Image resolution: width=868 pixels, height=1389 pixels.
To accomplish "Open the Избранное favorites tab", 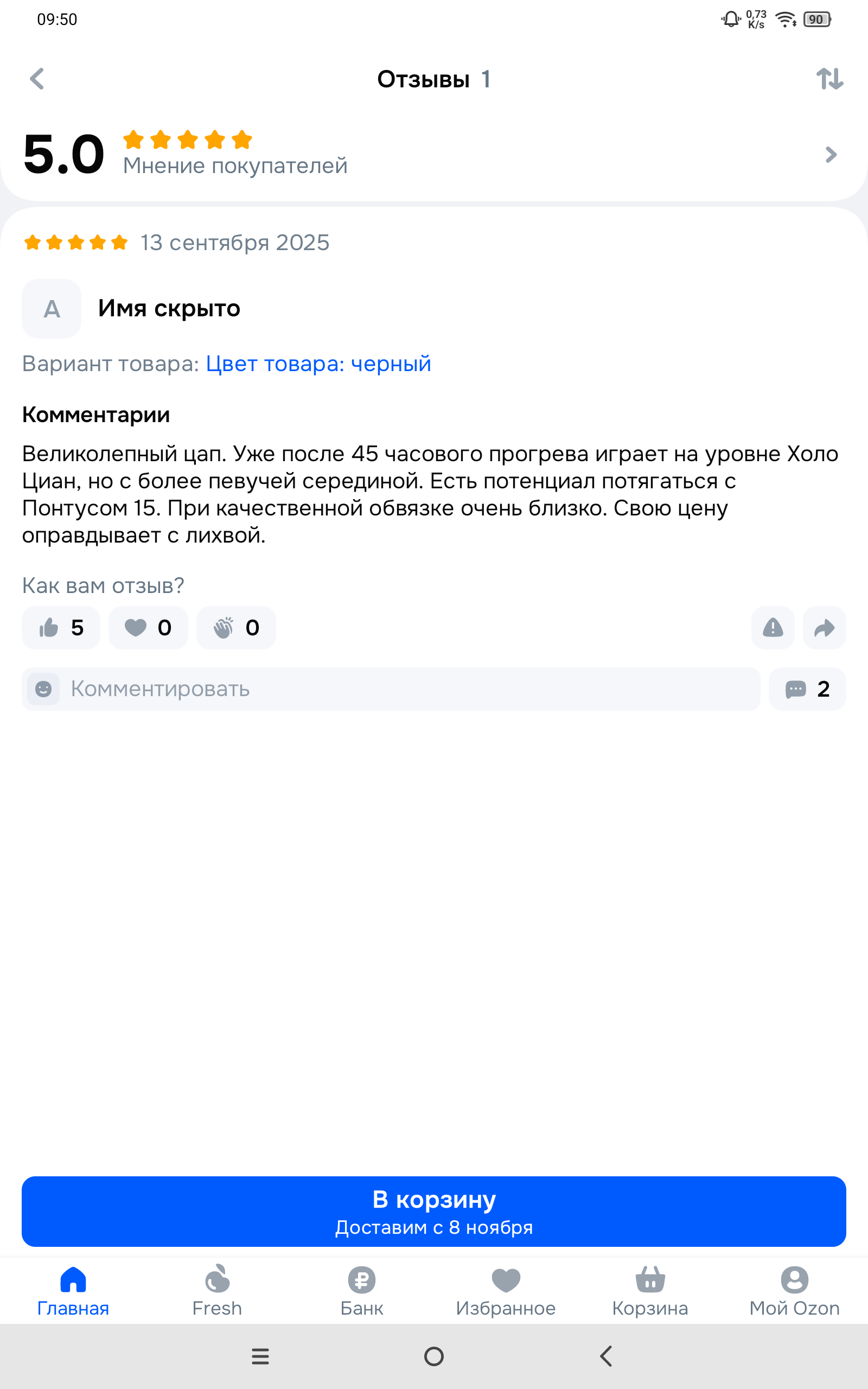I will (506, 1291).
